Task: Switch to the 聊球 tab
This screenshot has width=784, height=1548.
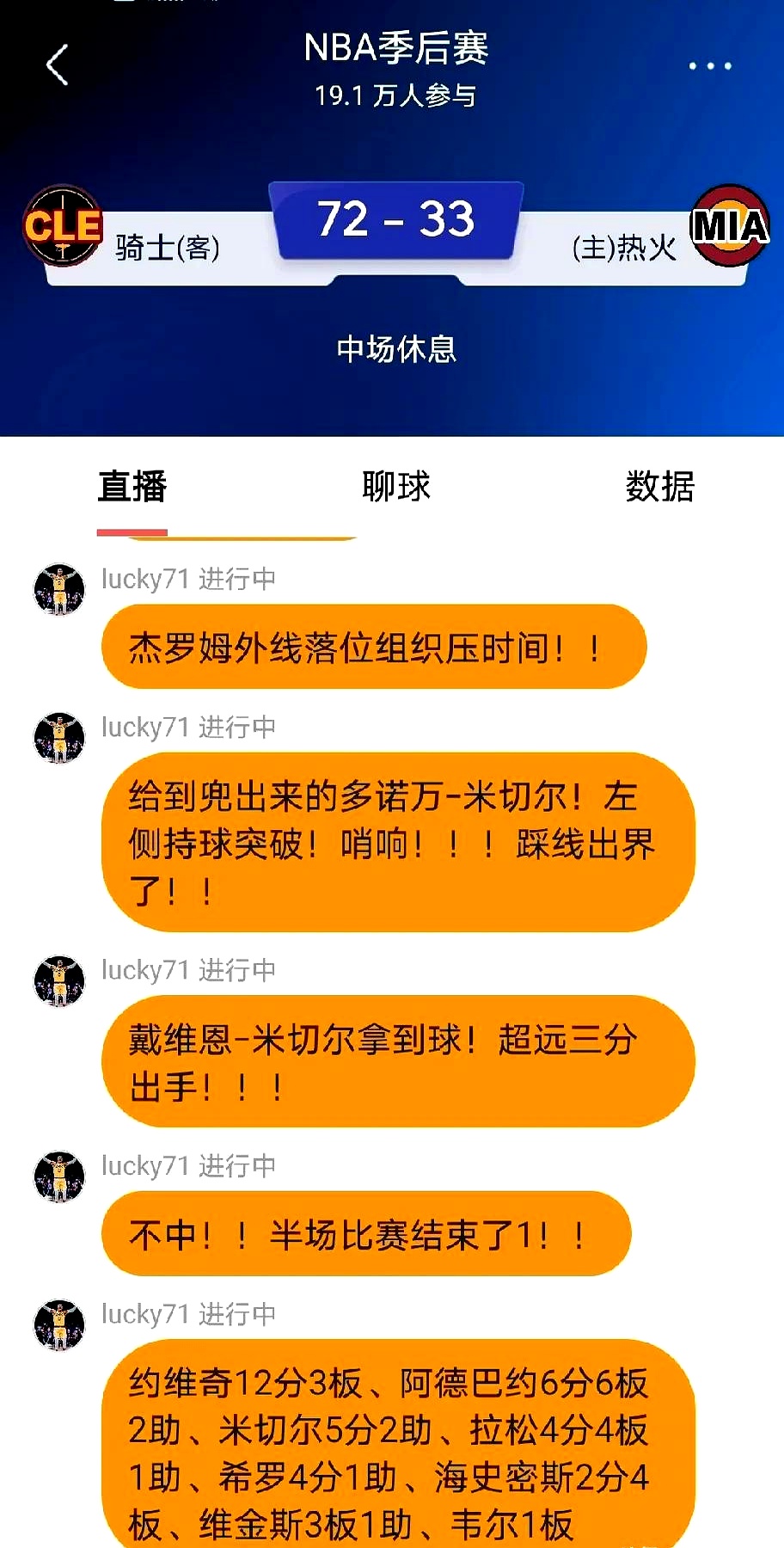Action: 397,487
